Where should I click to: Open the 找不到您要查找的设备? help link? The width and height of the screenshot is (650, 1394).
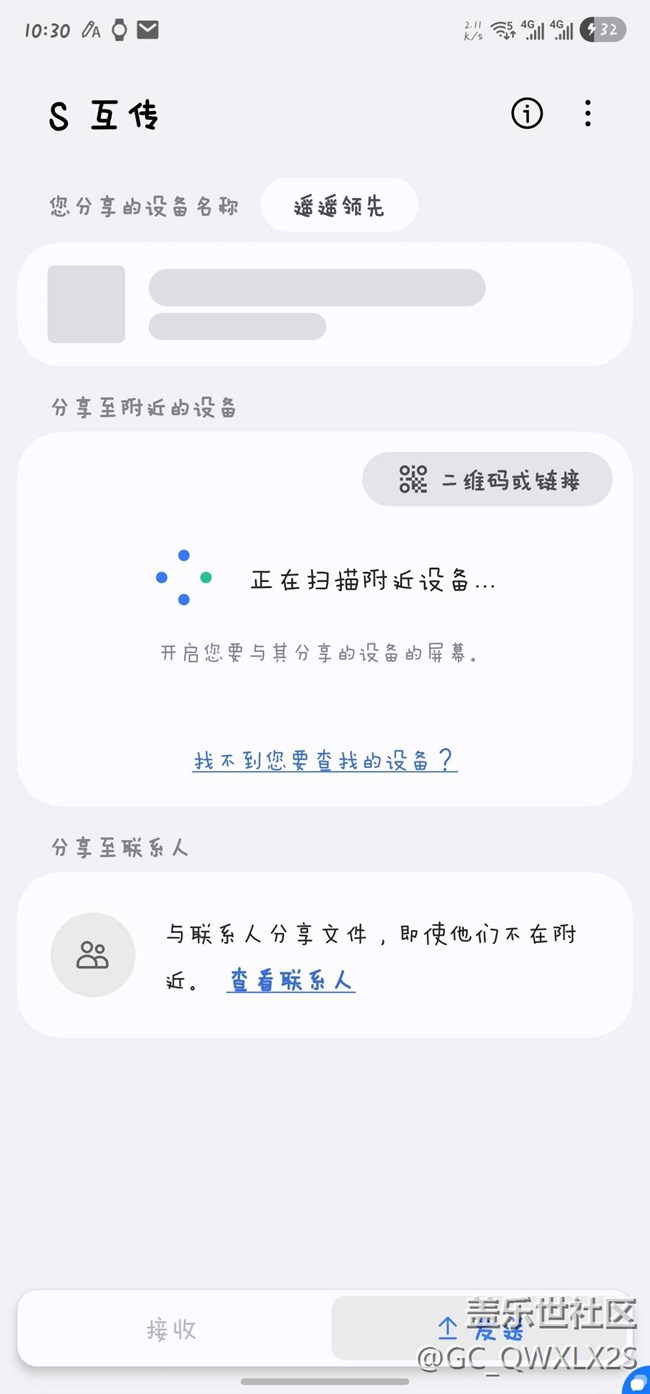(x=325, y=761)
